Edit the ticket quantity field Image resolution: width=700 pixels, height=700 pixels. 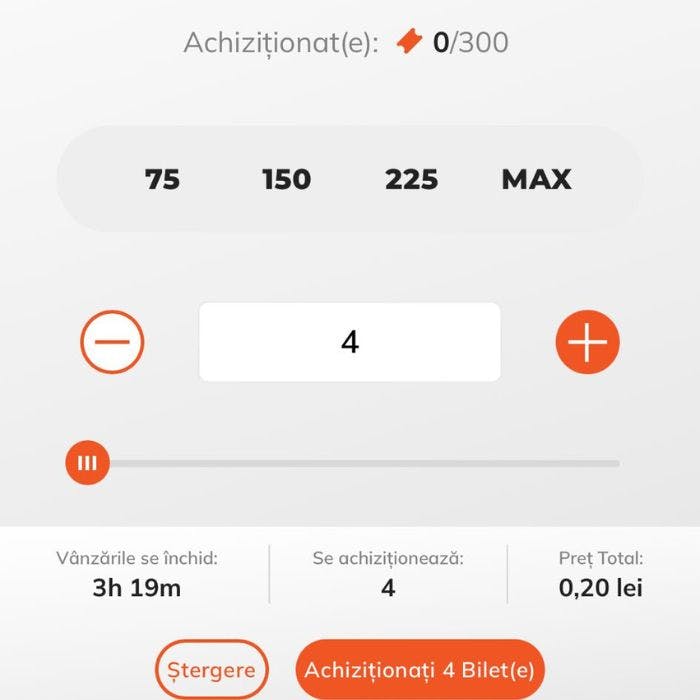coord(350,342)
